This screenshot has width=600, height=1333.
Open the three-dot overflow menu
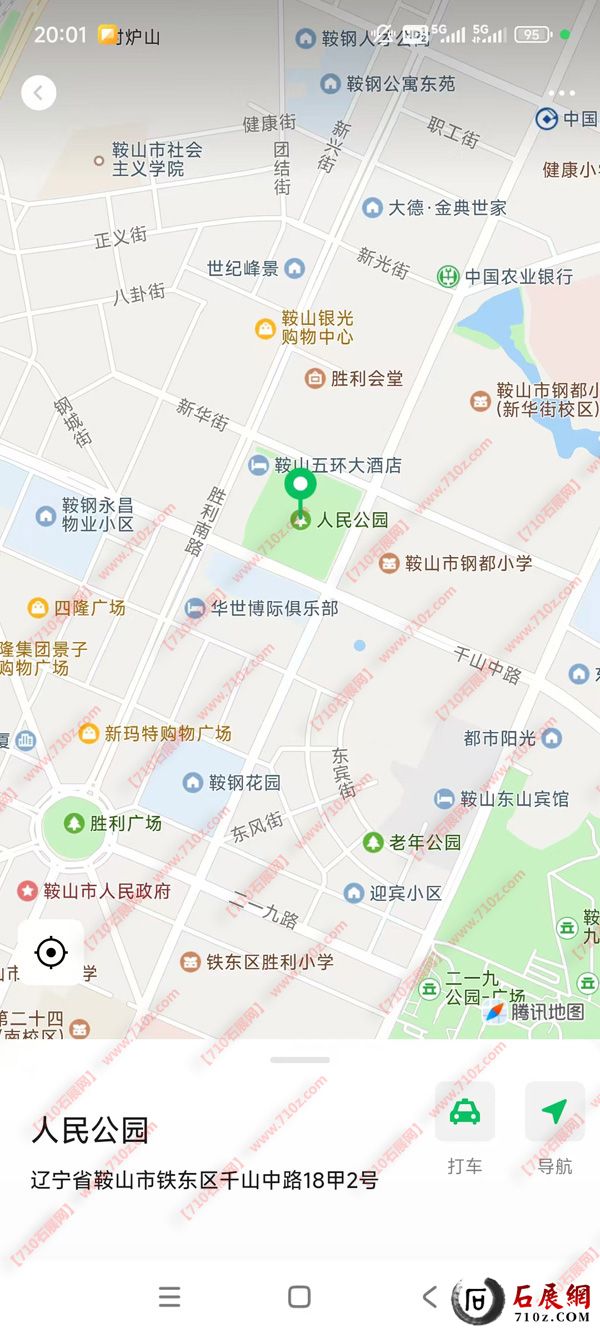pos(562,93)
